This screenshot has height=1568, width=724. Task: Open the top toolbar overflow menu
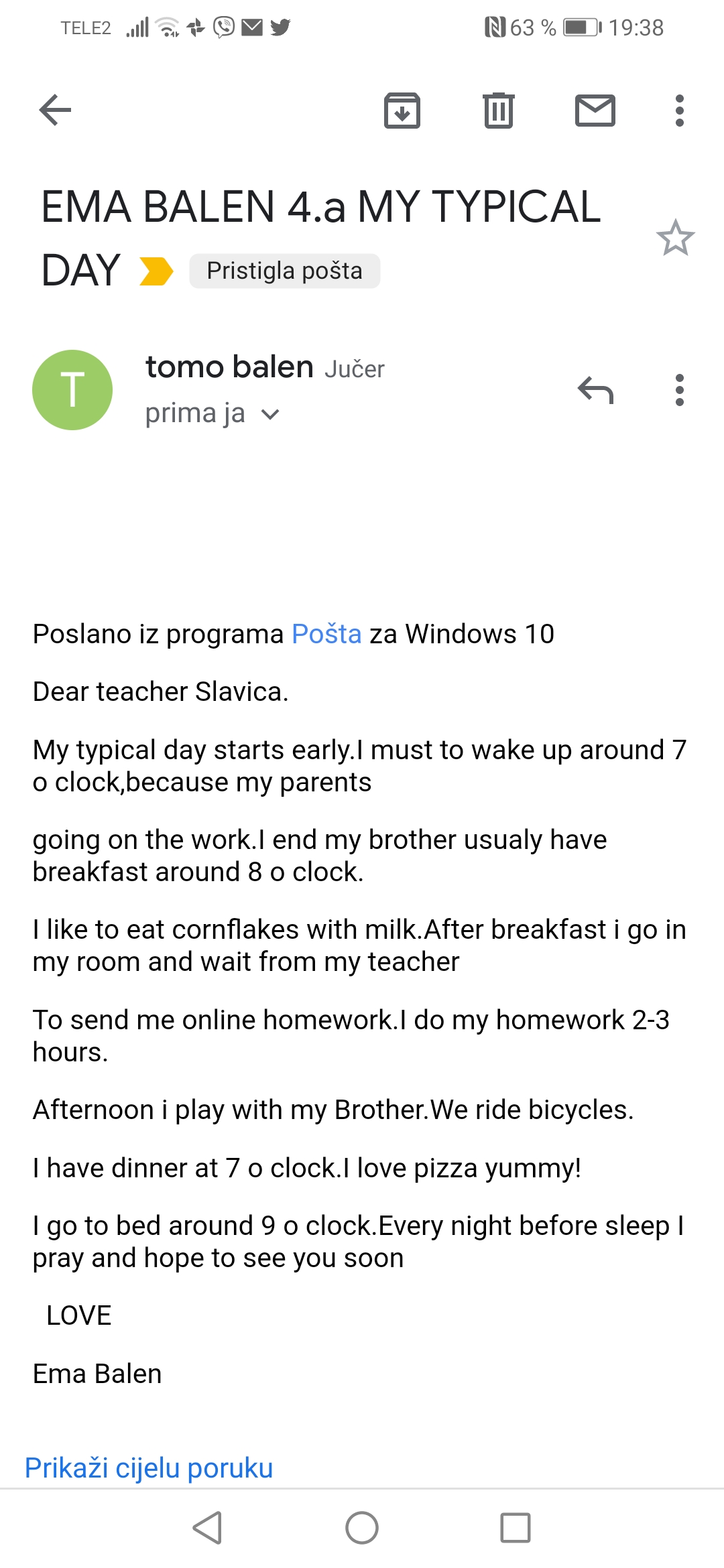click(x=680, y=111)
